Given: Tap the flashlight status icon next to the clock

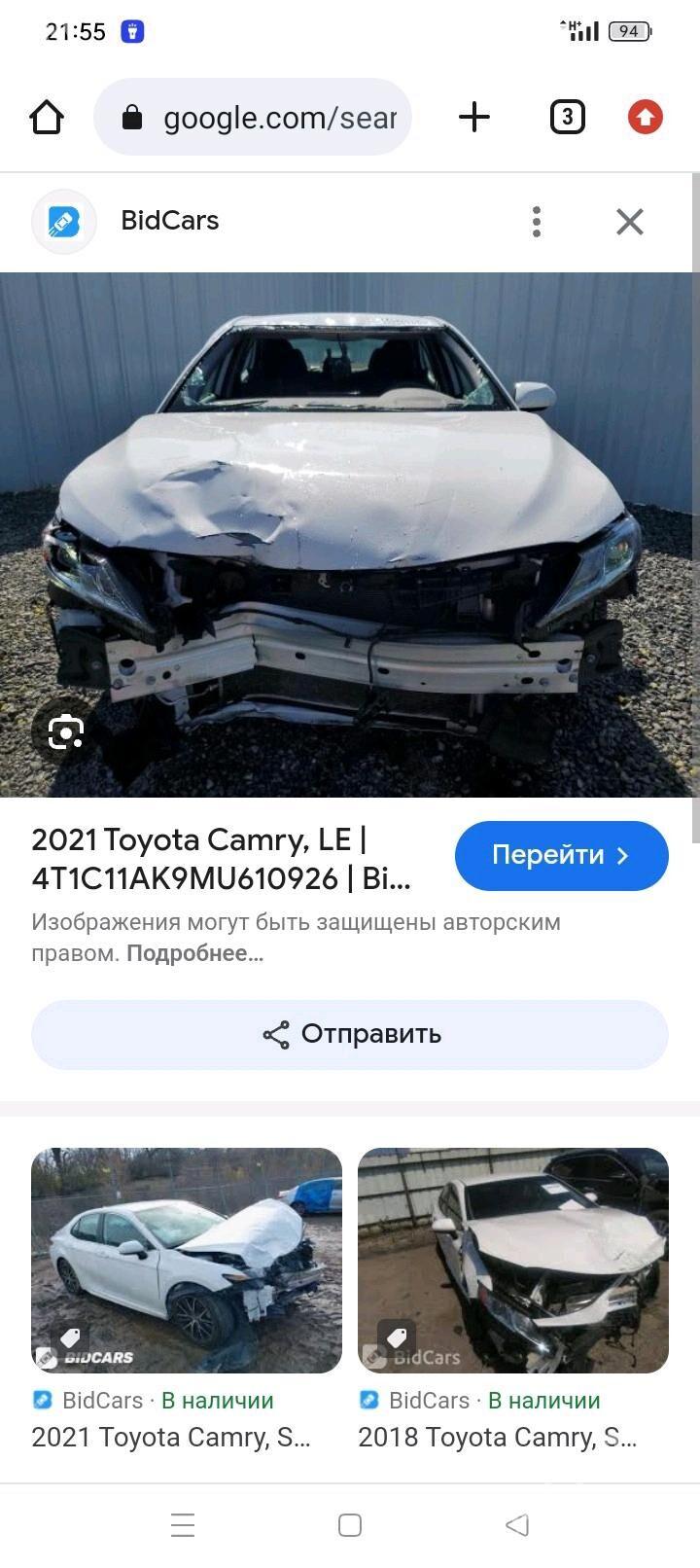Looking at the screenshot, I should pos(130,30).
